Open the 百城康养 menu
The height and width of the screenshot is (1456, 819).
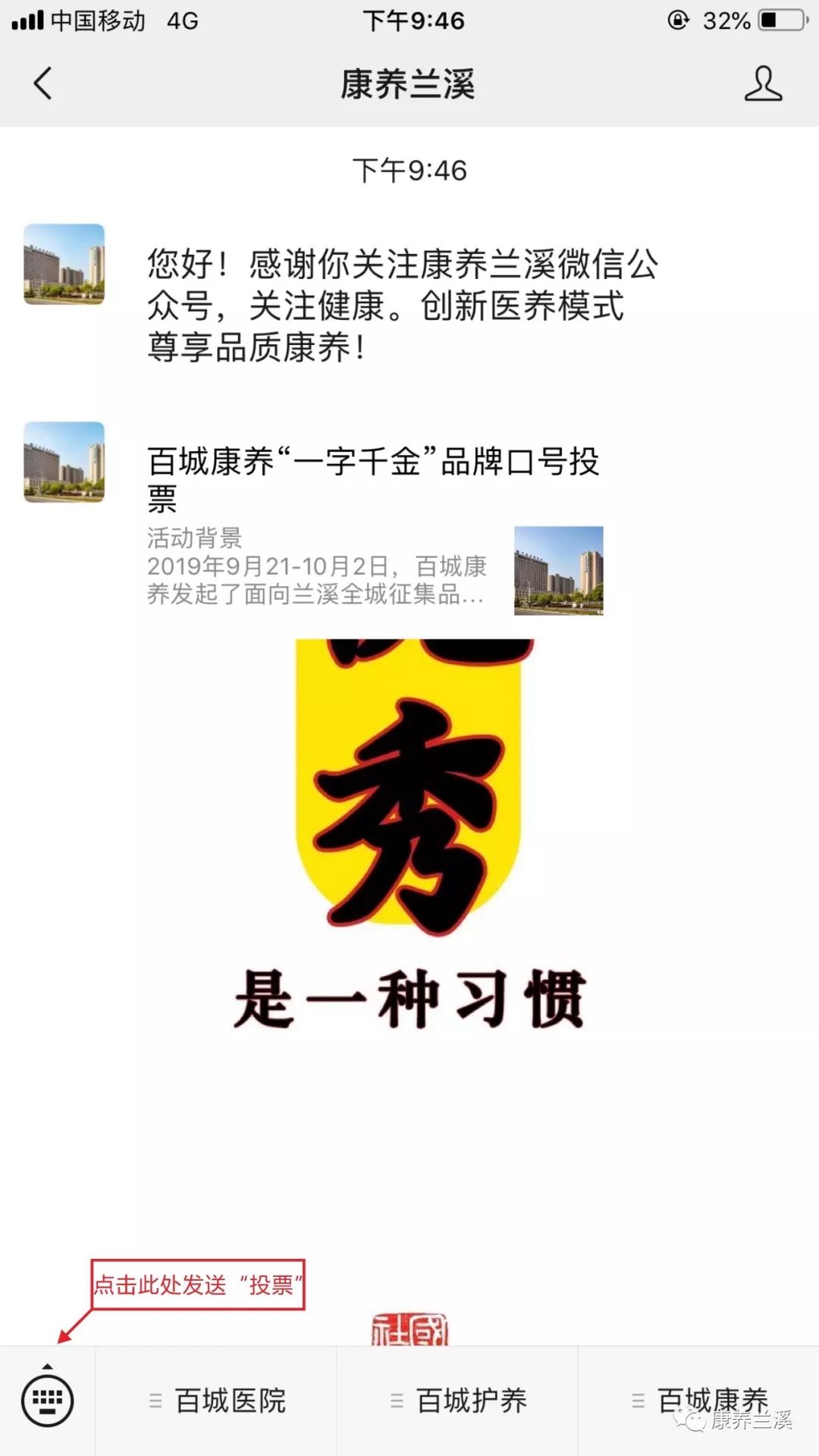click(698, 1401)
